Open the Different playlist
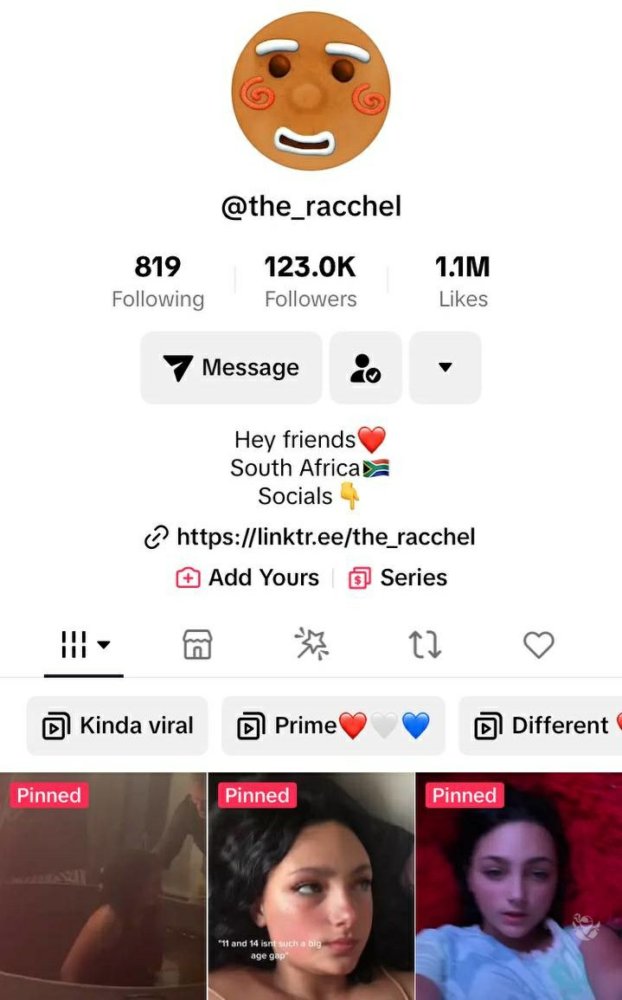Screen dimensions: 622x1000 tap(541, 726)
